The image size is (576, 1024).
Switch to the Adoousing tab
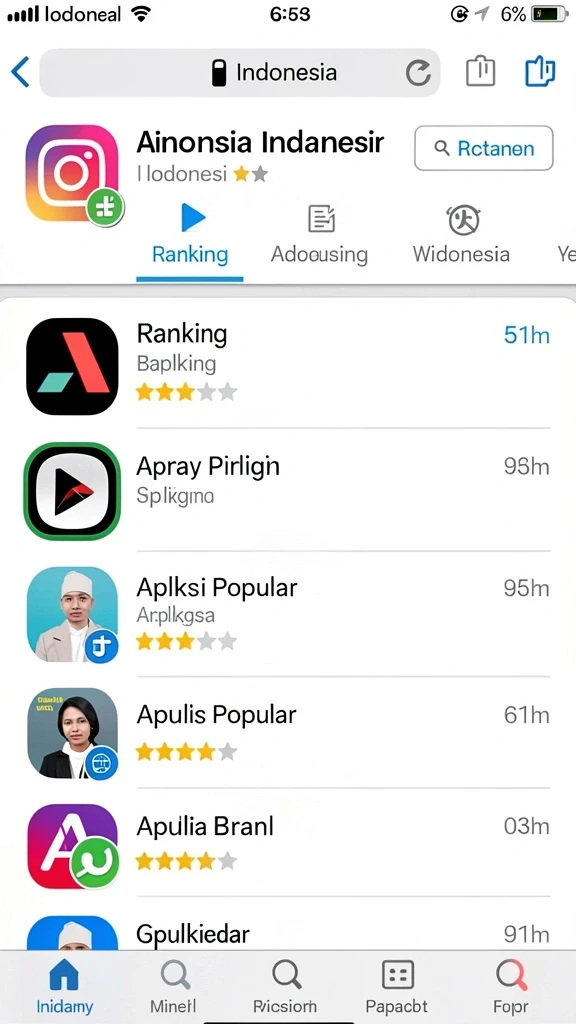pos(320,236)
